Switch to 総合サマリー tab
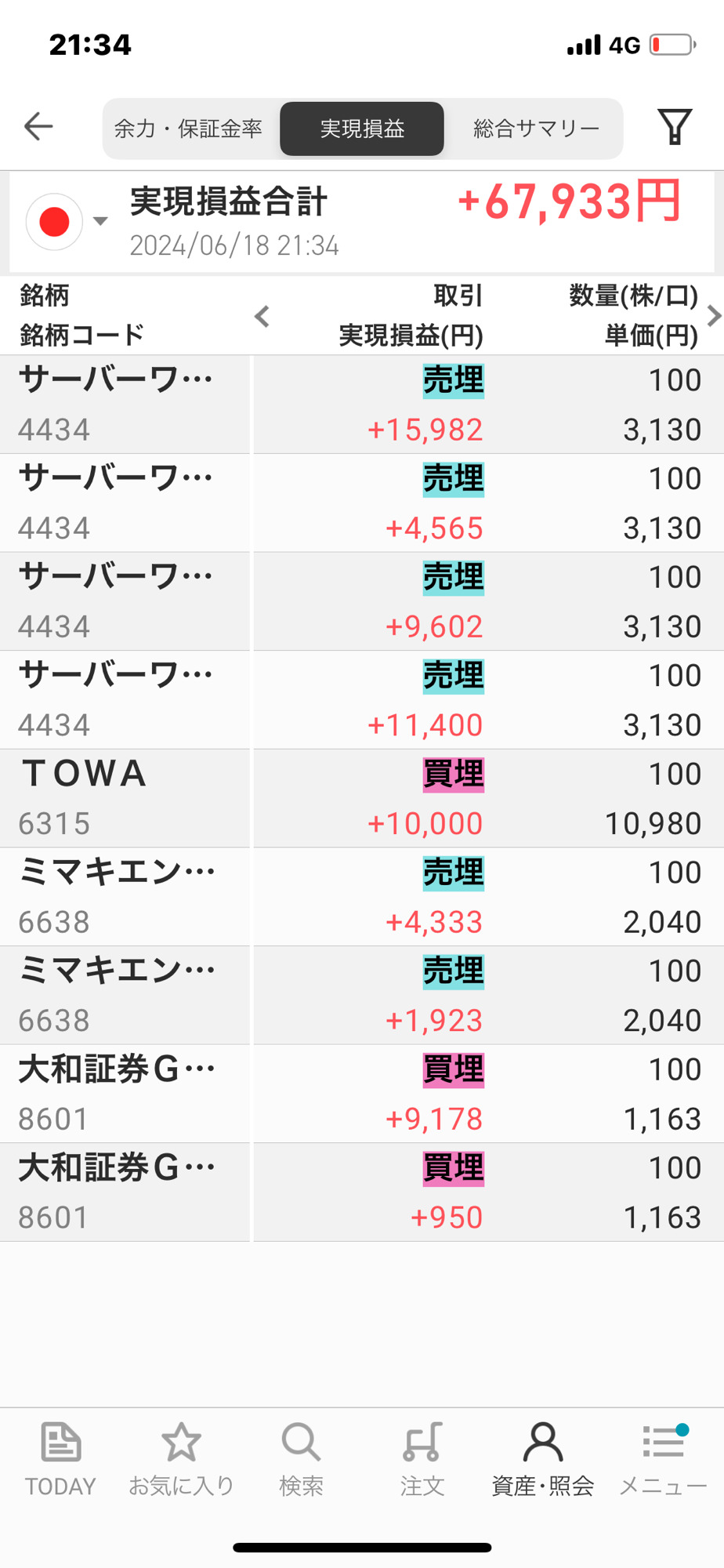Screen dimensions: 724x1568 [536, 129]
